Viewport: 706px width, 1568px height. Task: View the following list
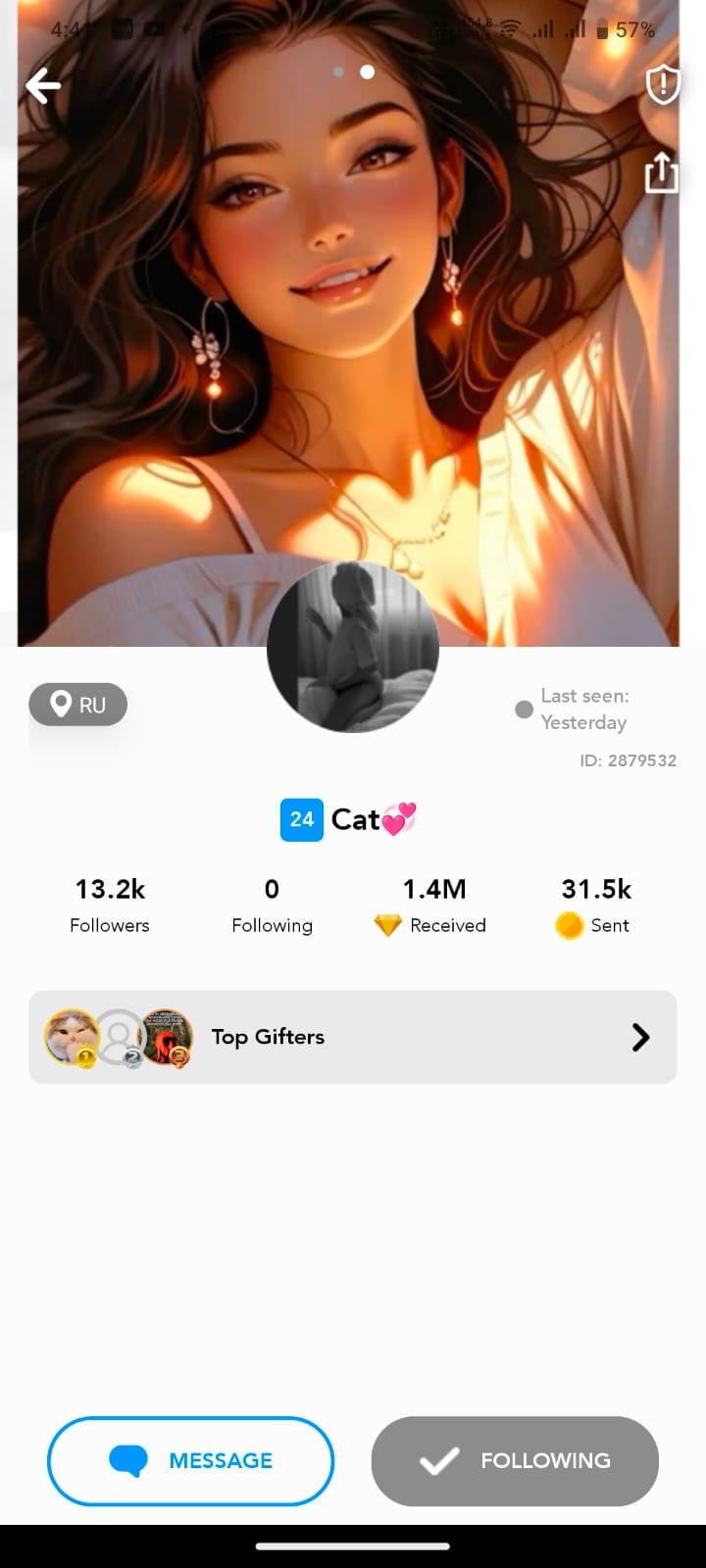click(x=272, y=905)
